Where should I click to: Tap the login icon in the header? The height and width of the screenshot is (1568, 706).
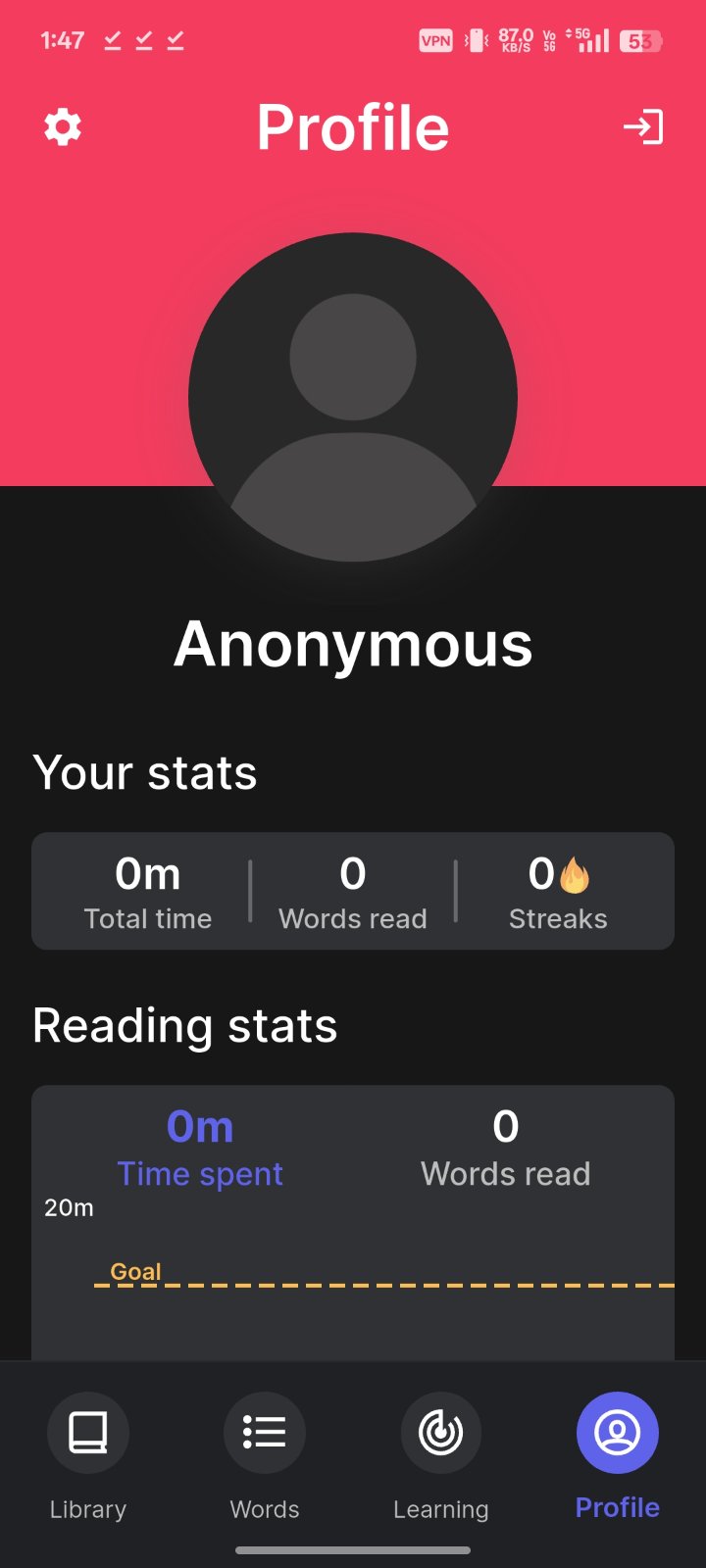pos(643,127)
